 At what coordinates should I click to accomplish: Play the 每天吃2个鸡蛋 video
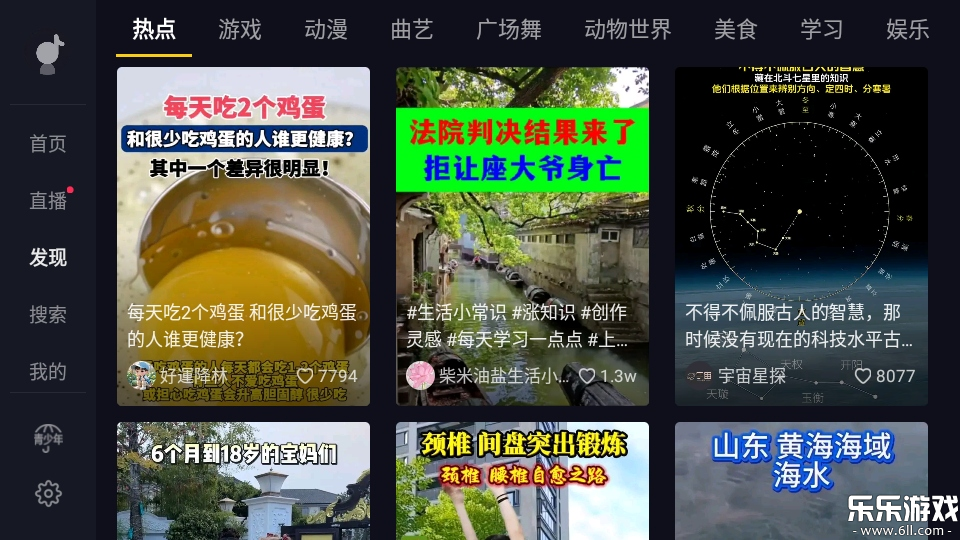[x=243, y=236]
